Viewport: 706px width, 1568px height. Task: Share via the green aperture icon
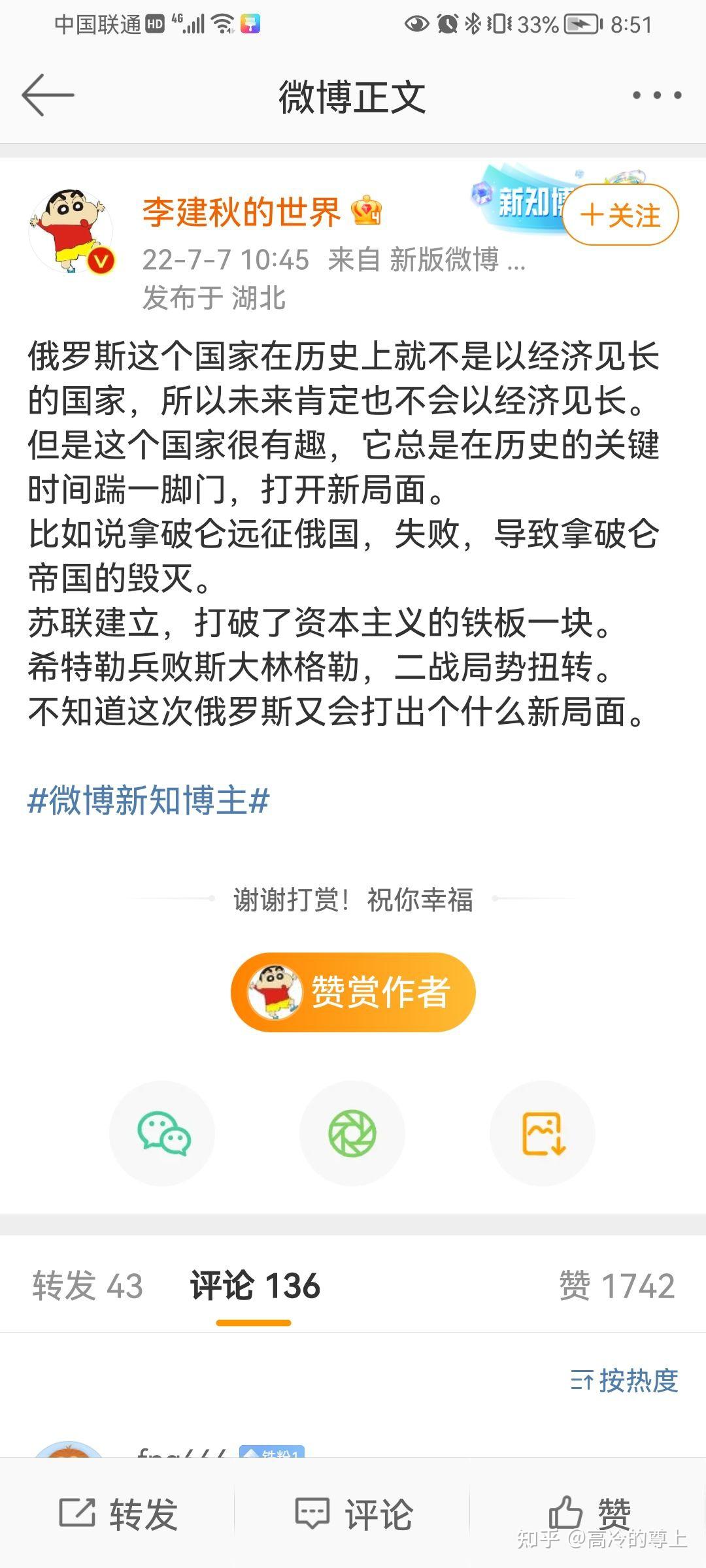352,1134
